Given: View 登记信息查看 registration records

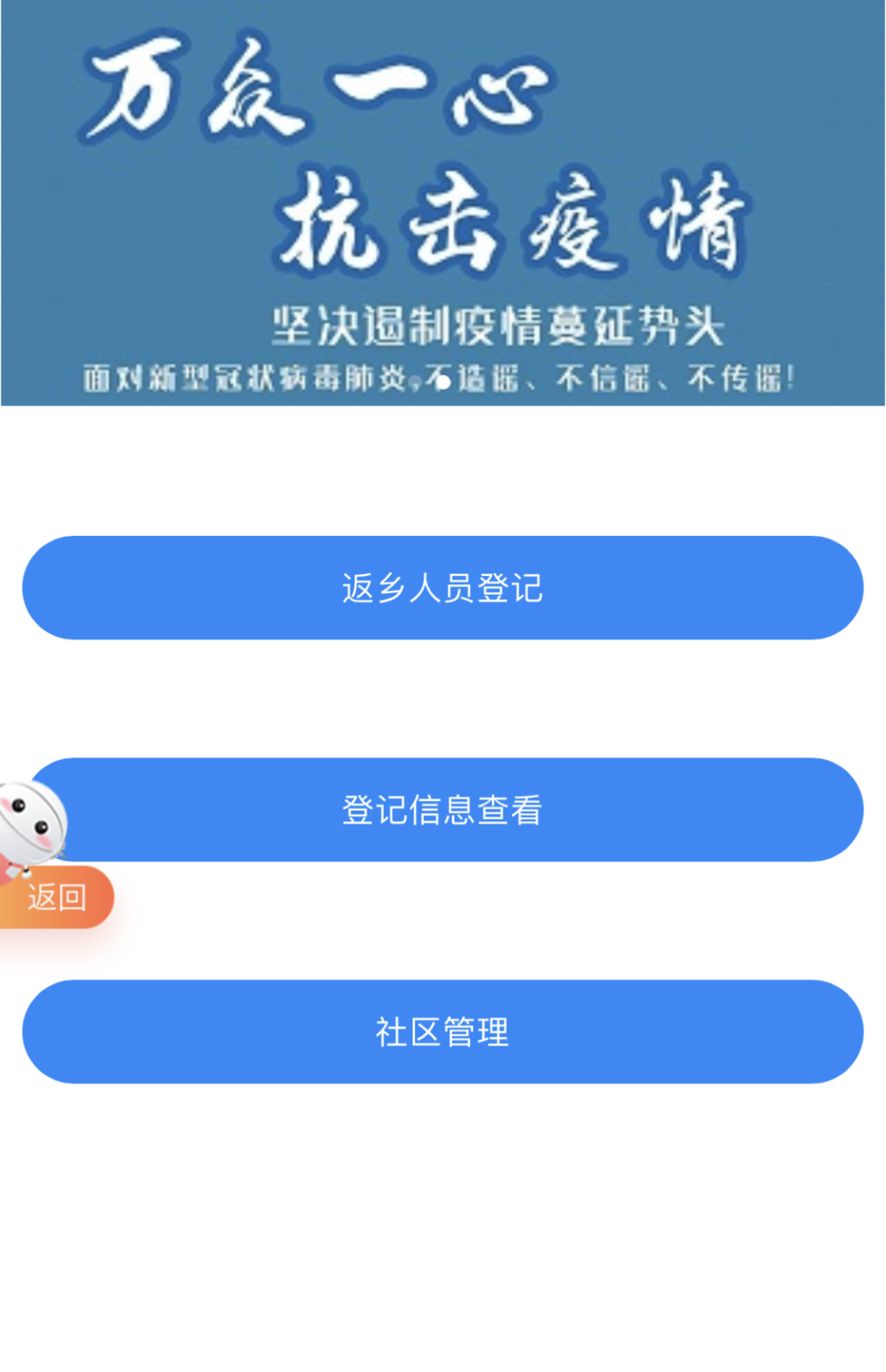Looking at the screenshot, I should [443, 810].
